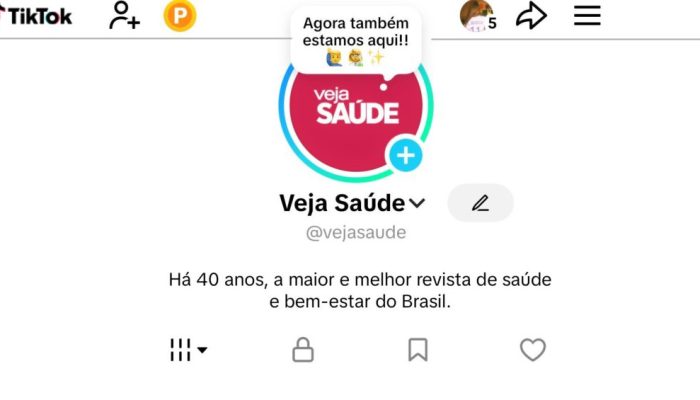700x400 pixels.
Task: Switch to the private videos lock tab
Action: pyautogui.click(x=302, y=350)
